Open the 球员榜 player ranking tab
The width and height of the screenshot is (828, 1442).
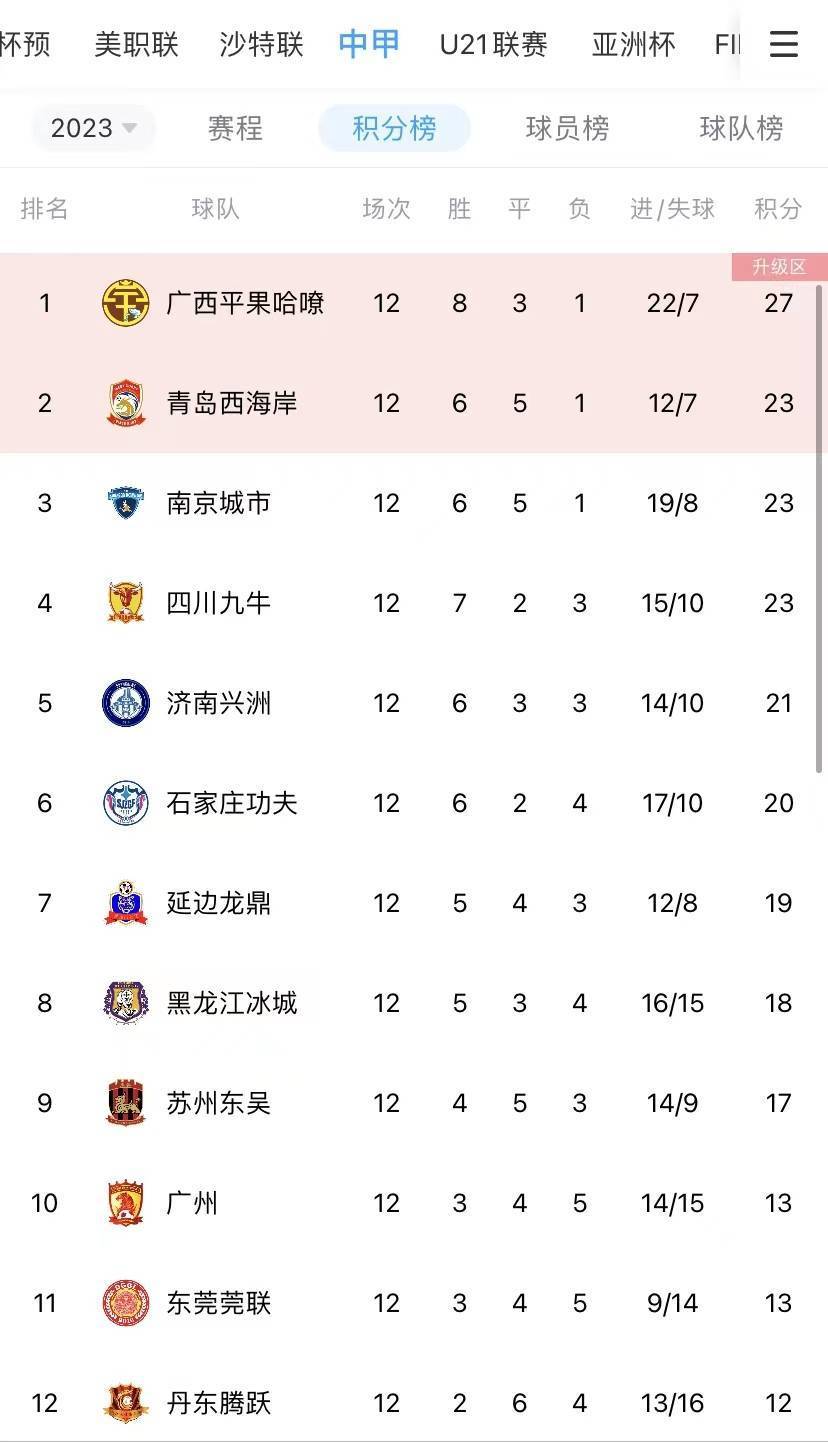(x=567, y=128)
